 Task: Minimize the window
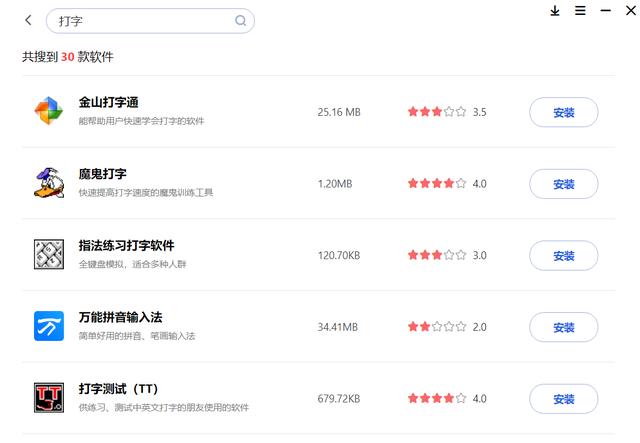[x=606, y=11]
